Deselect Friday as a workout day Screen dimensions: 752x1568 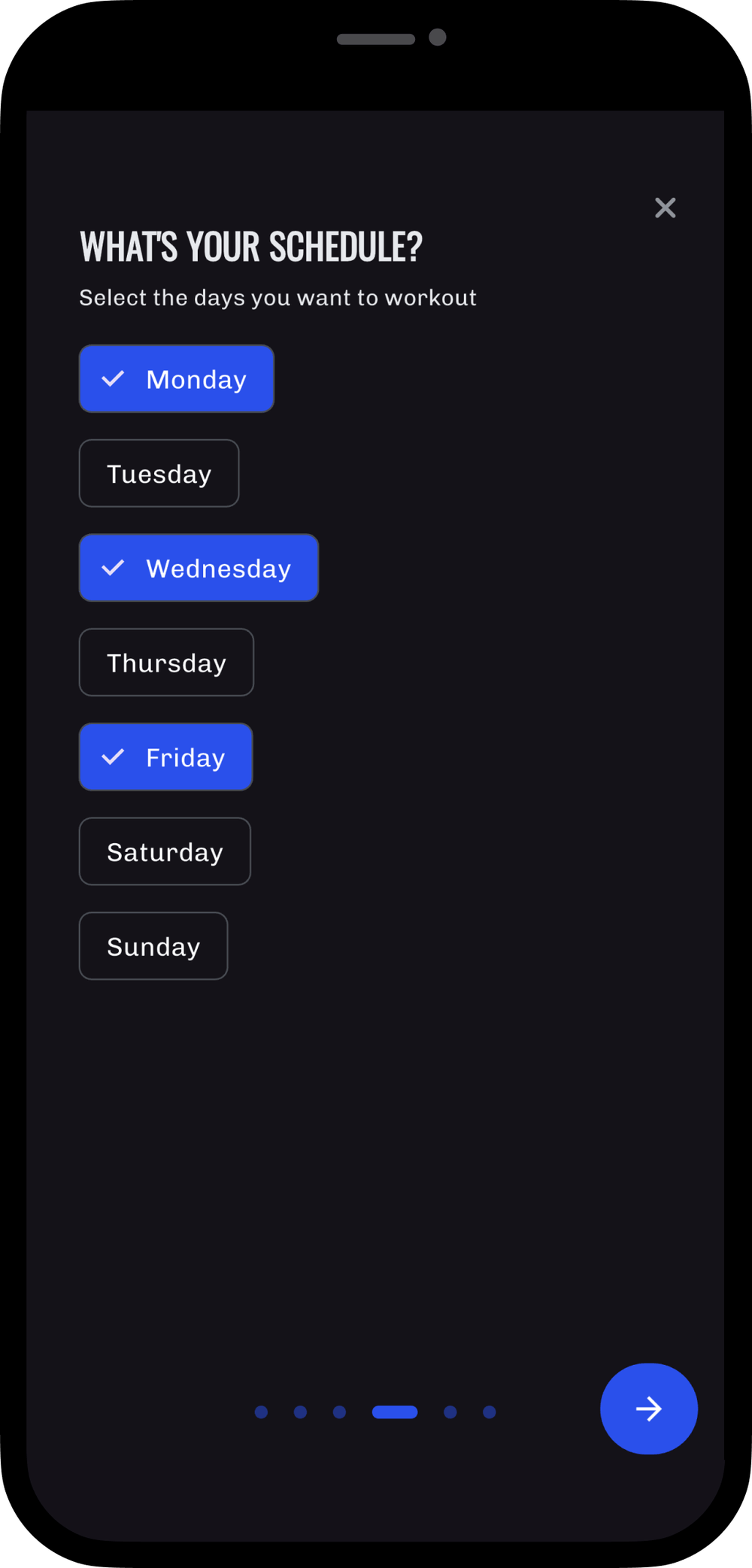165,757
